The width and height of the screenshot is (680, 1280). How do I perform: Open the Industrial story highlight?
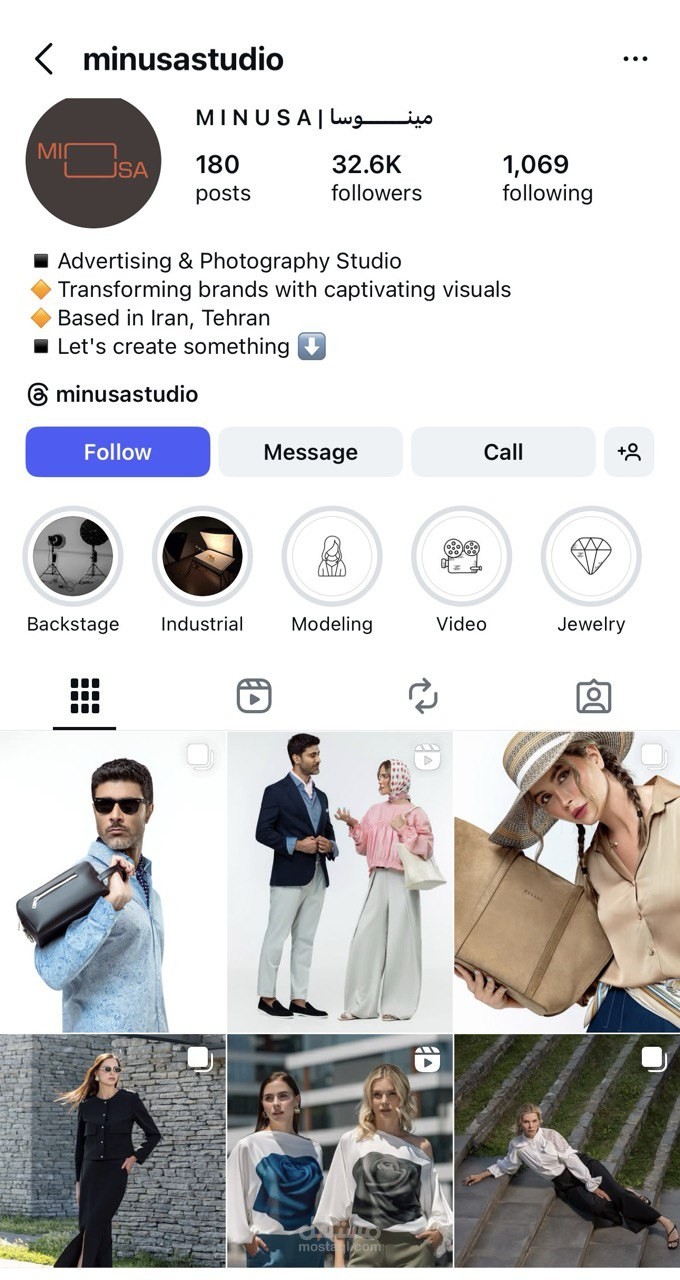[202, 556]
